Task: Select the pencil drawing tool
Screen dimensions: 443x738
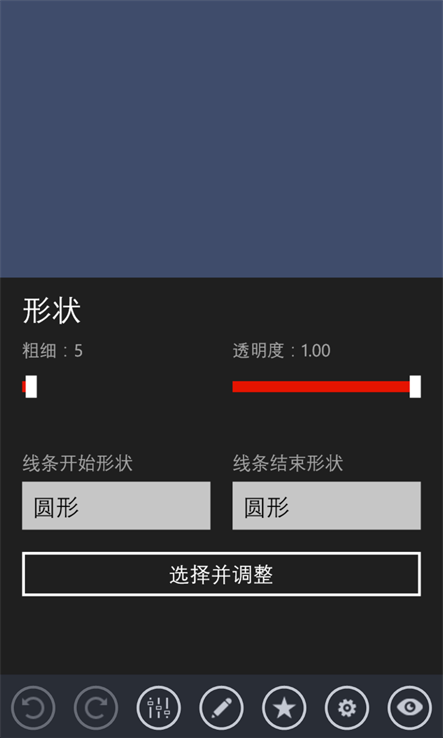Action: 221,707
